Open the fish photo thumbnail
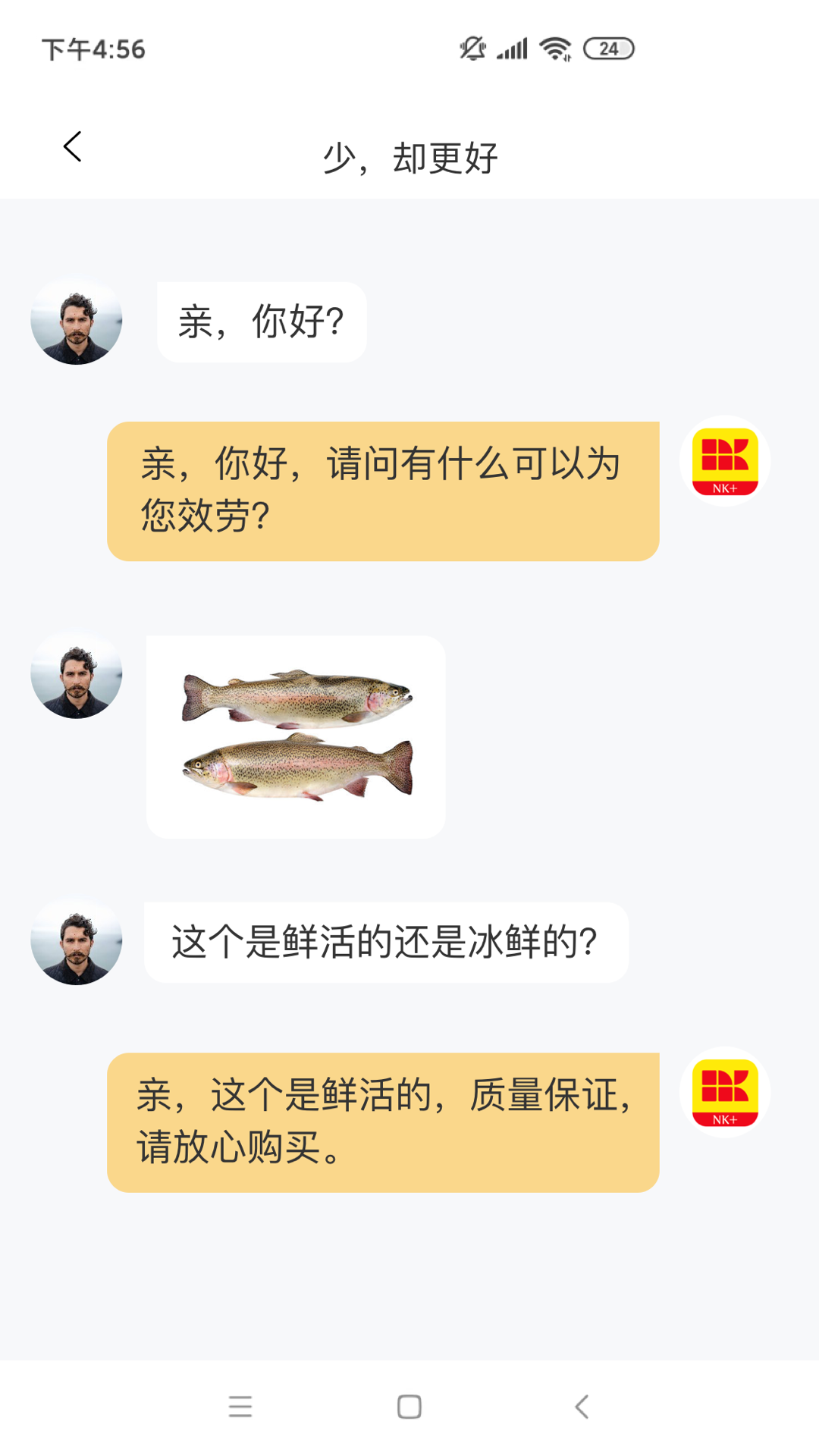Image resolution: width=819 pixels, height=1456 pixels. [x=295, y=737]
